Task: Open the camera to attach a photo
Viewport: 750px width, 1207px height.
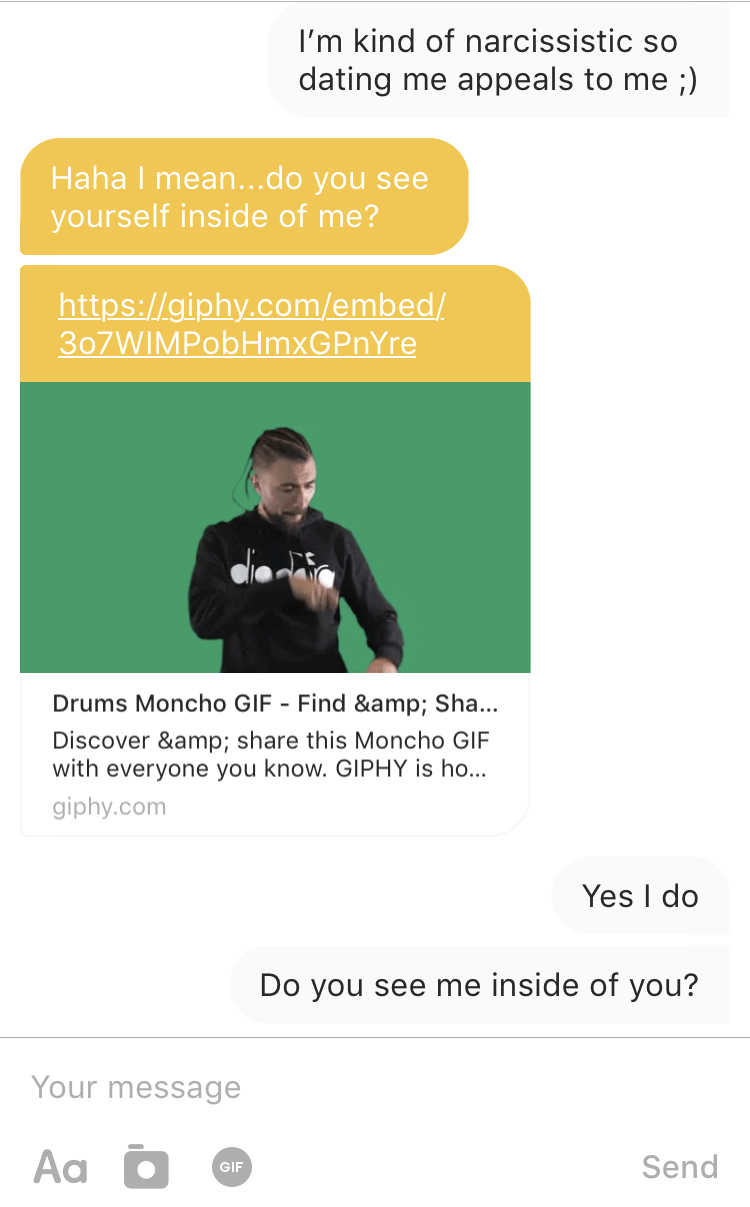Action: coord(146,1167)
